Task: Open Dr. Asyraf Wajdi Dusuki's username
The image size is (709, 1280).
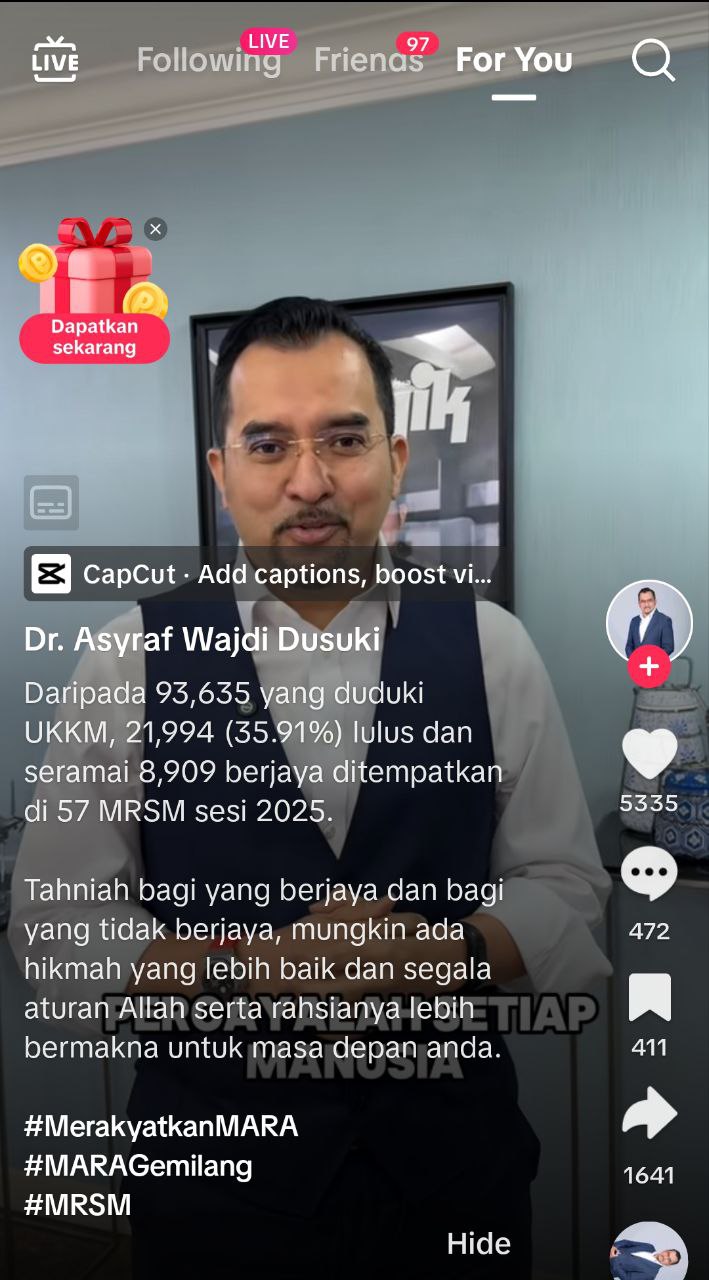Action: 202,640
